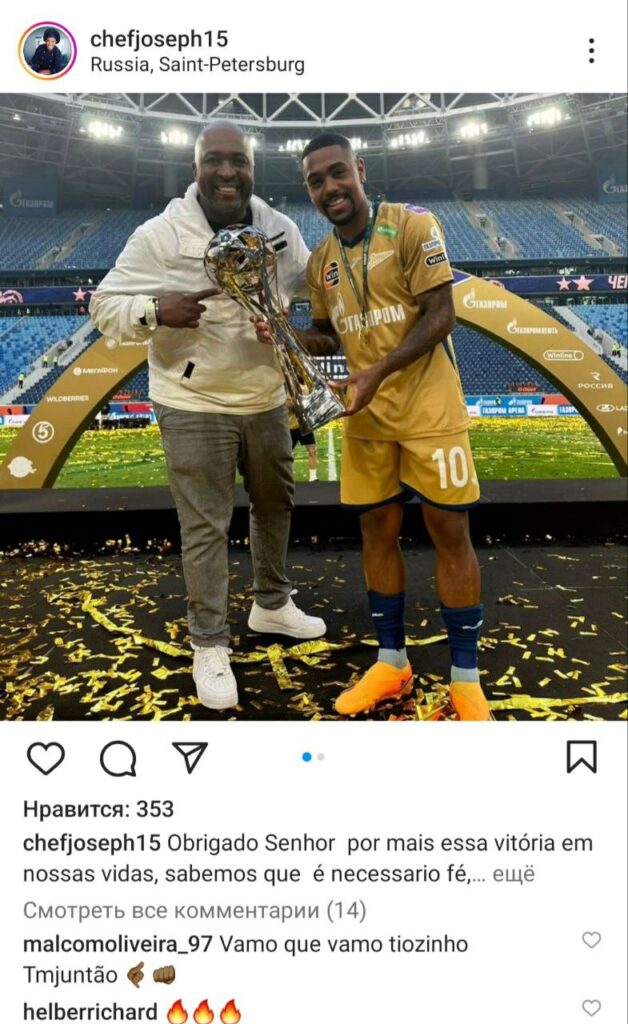This screenshot has width=628, height=1024.
Task: Like helberrichard's fire emoji comment
Action: (591, 1008)
